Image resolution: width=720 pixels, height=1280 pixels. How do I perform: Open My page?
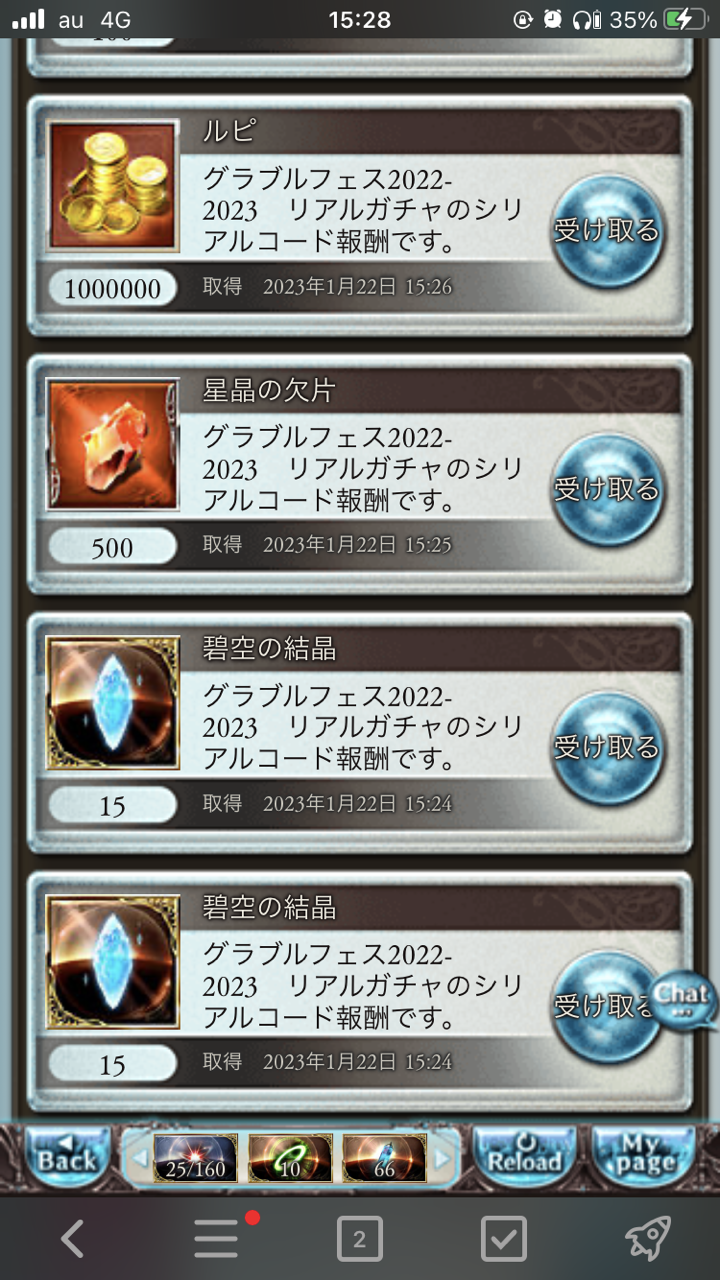[643, 1158]
